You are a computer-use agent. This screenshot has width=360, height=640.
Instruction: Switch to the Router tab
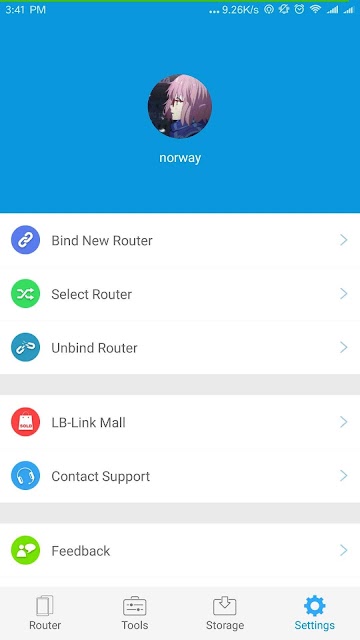tap(45, 613)
